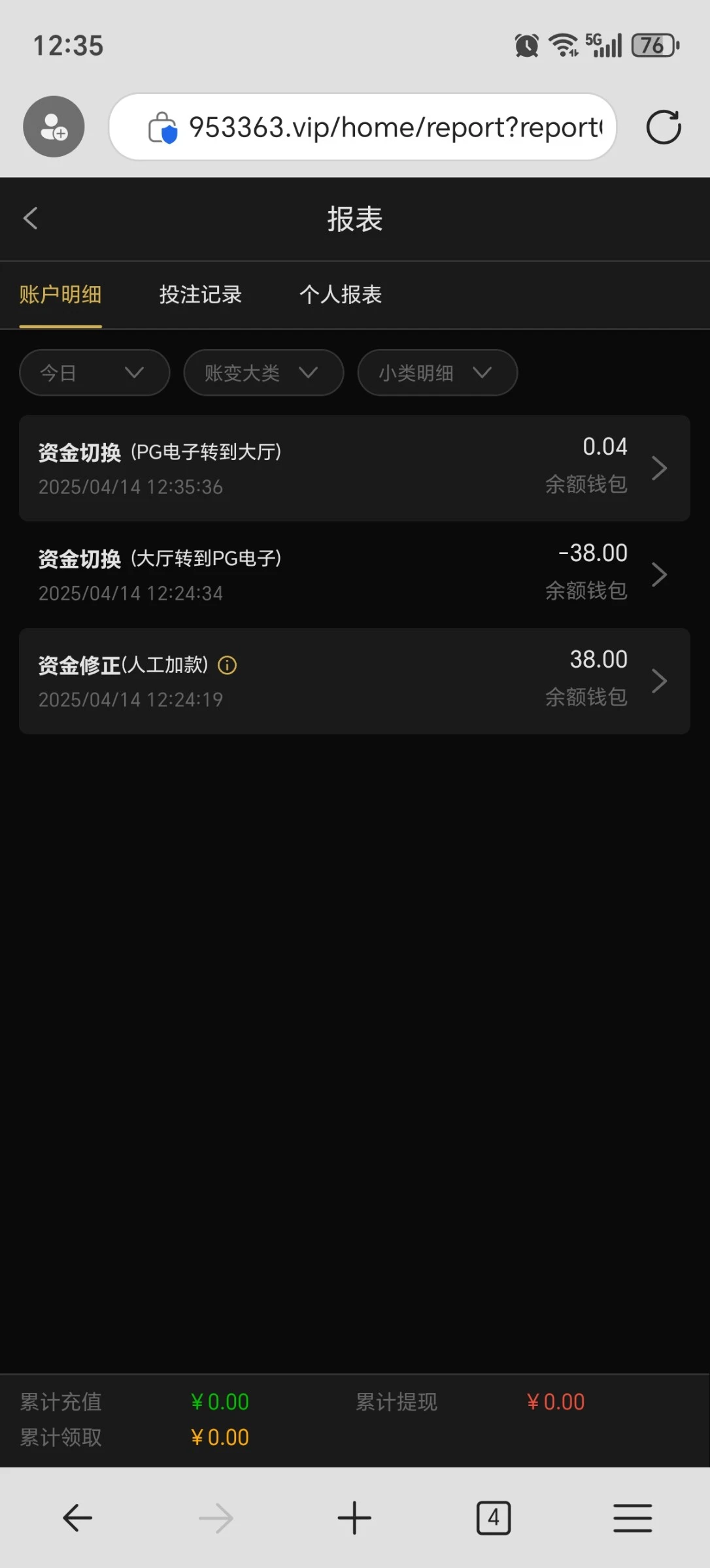This screenshot has width=710, height=1568.
Task: Tap the info icon next to 人工加款
Action: [x=227, y=665]
